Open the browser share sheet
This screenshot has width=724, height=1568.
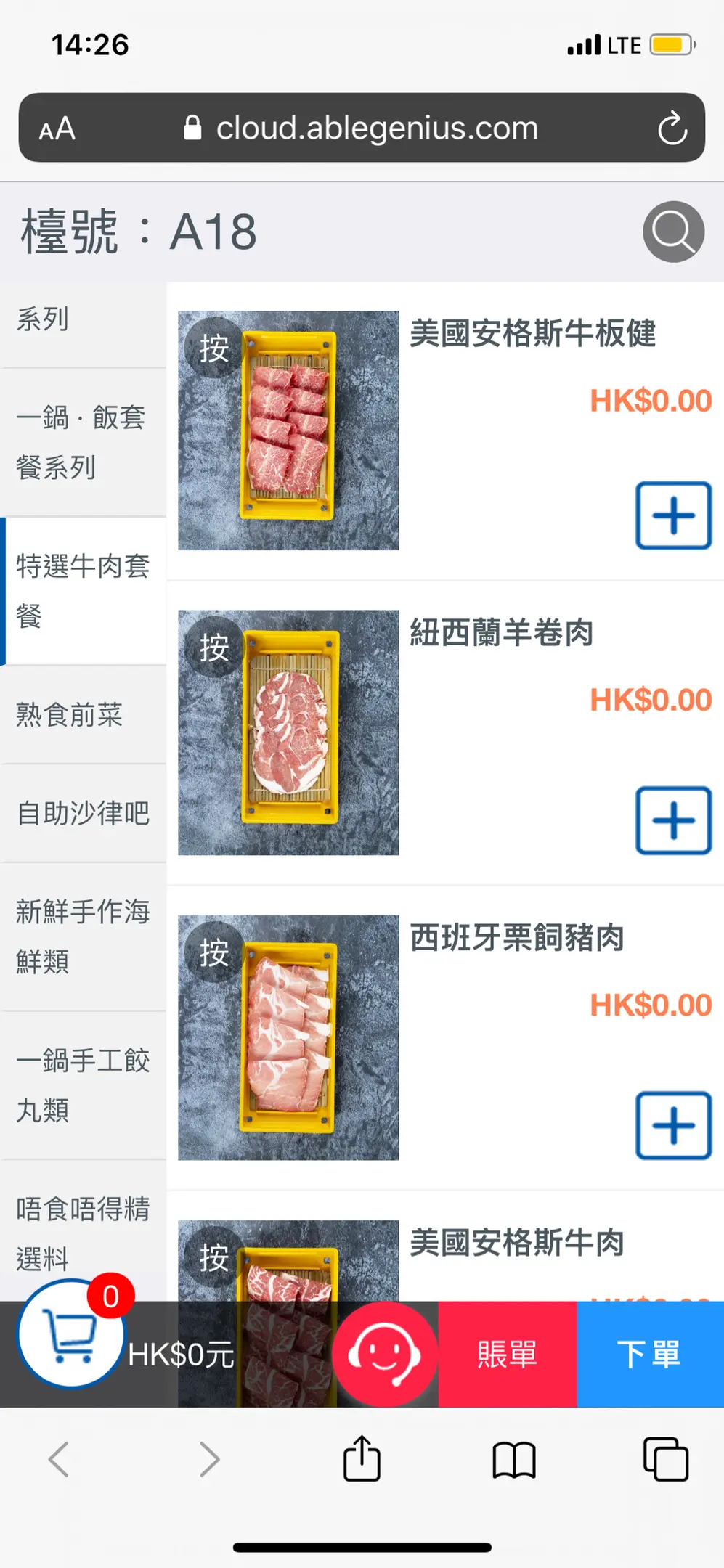tap(362, 1459)
